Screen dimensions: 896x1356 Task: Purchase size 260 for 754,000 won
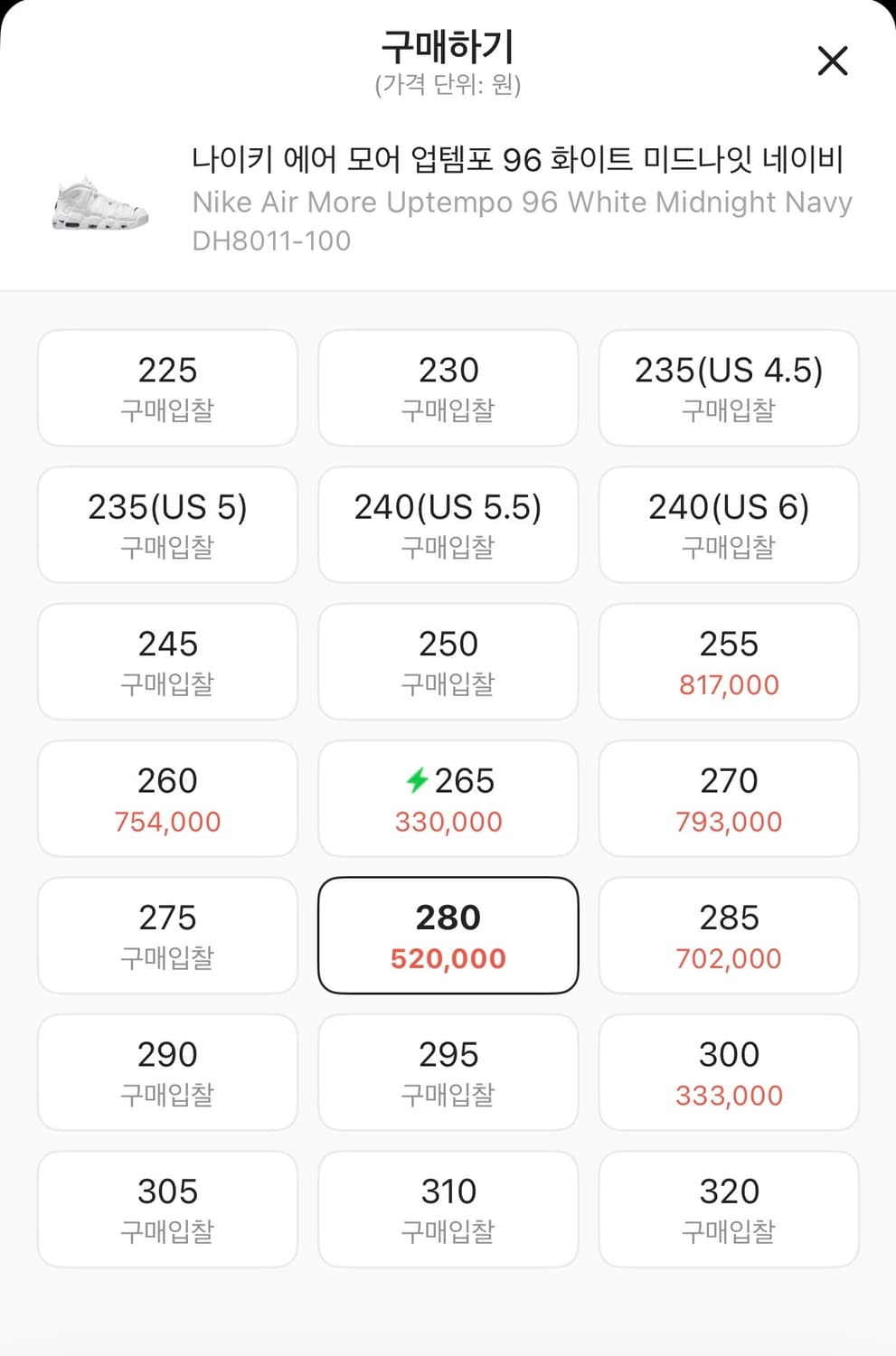(x=167, y=798)
